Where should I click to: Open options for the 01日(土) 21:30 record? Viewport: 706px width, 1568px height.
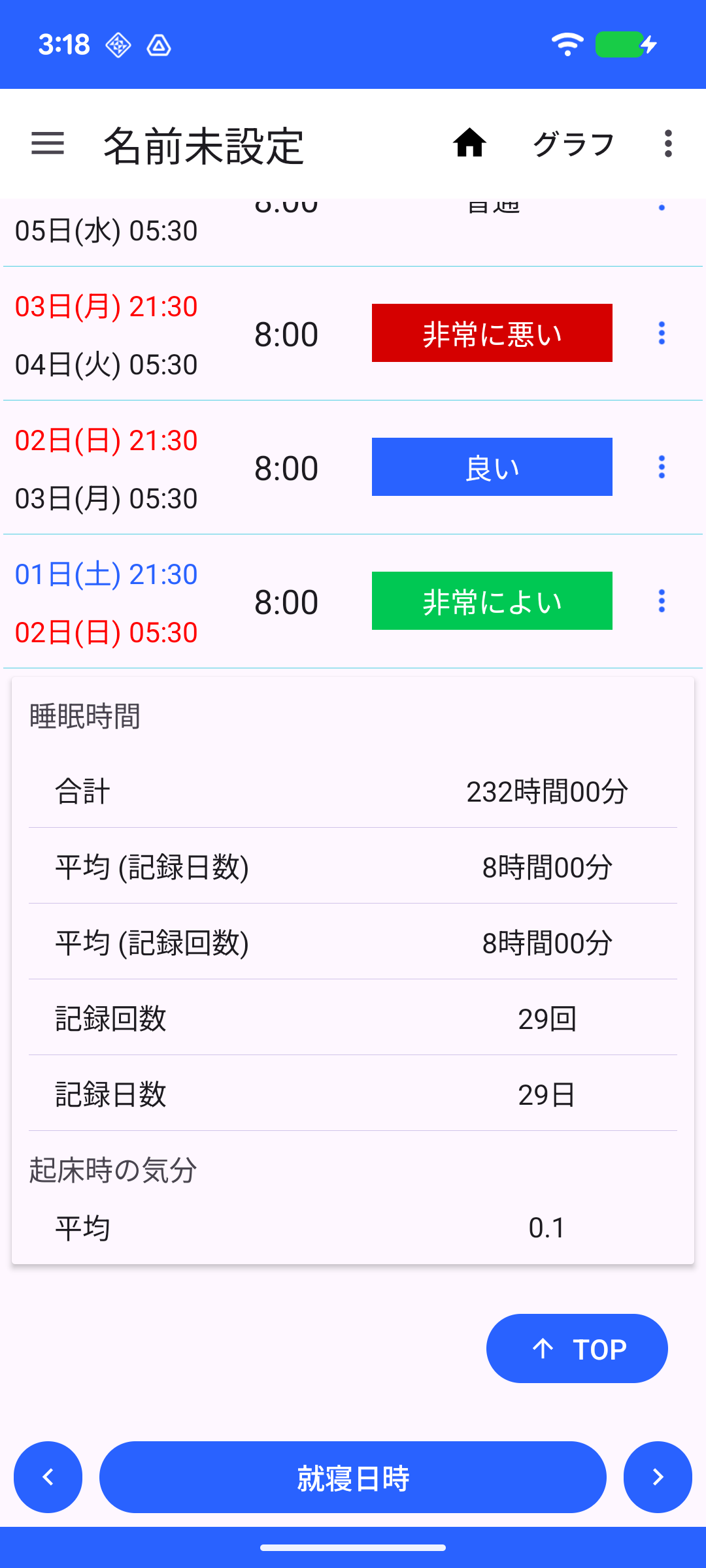pyautogui.click(x=662, y=601)
